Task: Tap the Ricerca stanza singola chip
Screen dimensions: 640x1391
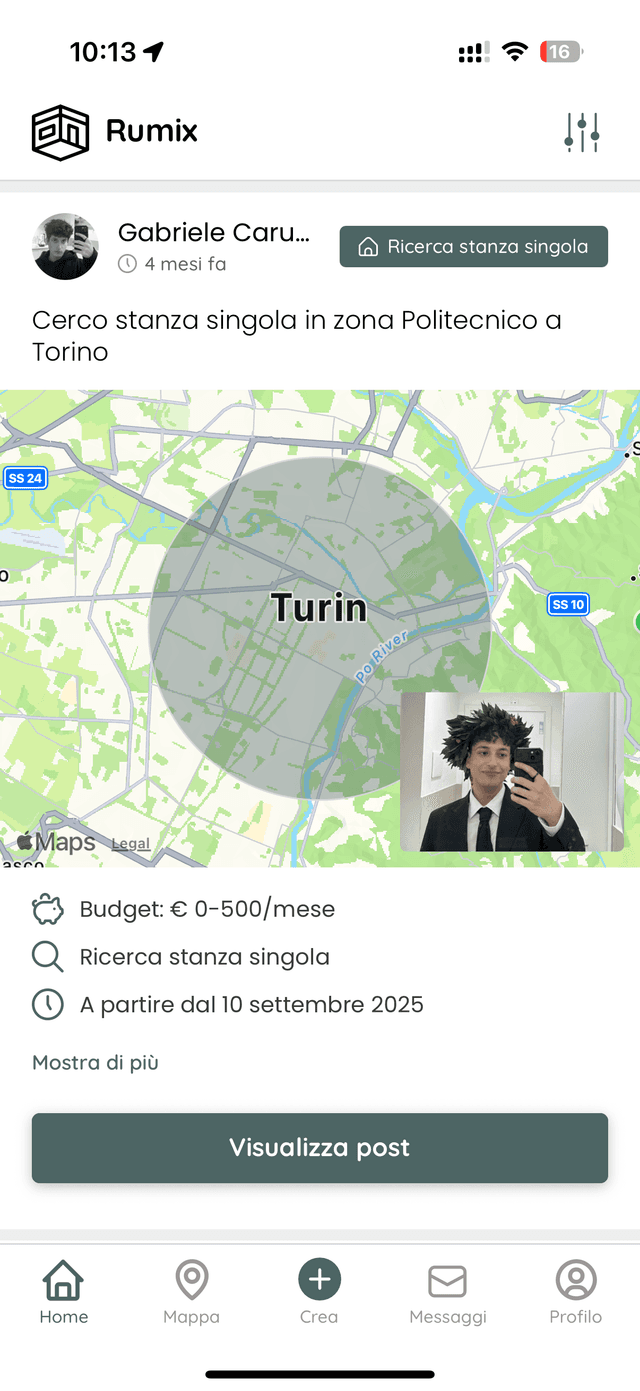Action: (x=473, y=246)
